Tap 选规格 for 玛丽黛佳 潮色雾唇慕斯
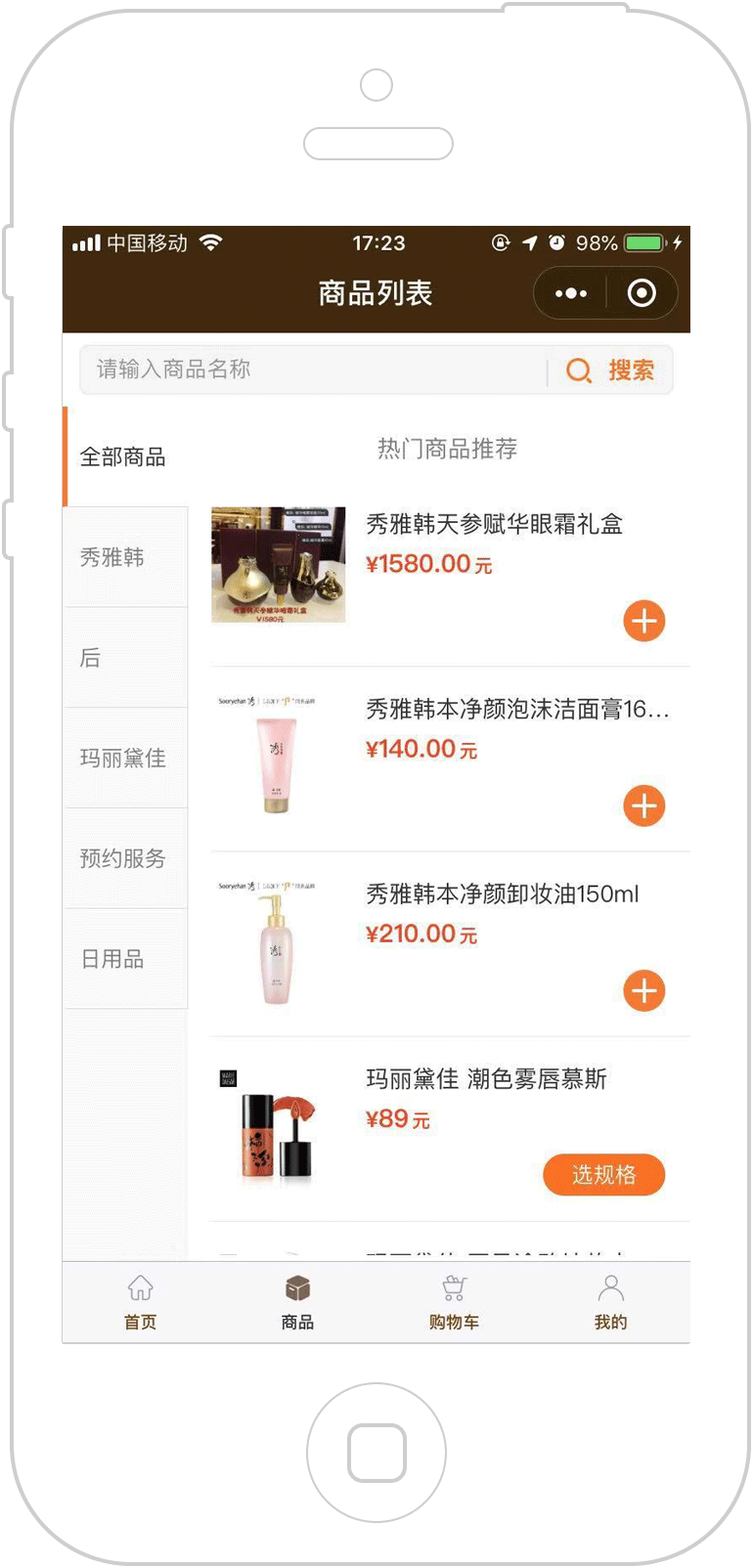Image resolution: width=753 pixels, height=1568 pixels. click(604, 1174)
